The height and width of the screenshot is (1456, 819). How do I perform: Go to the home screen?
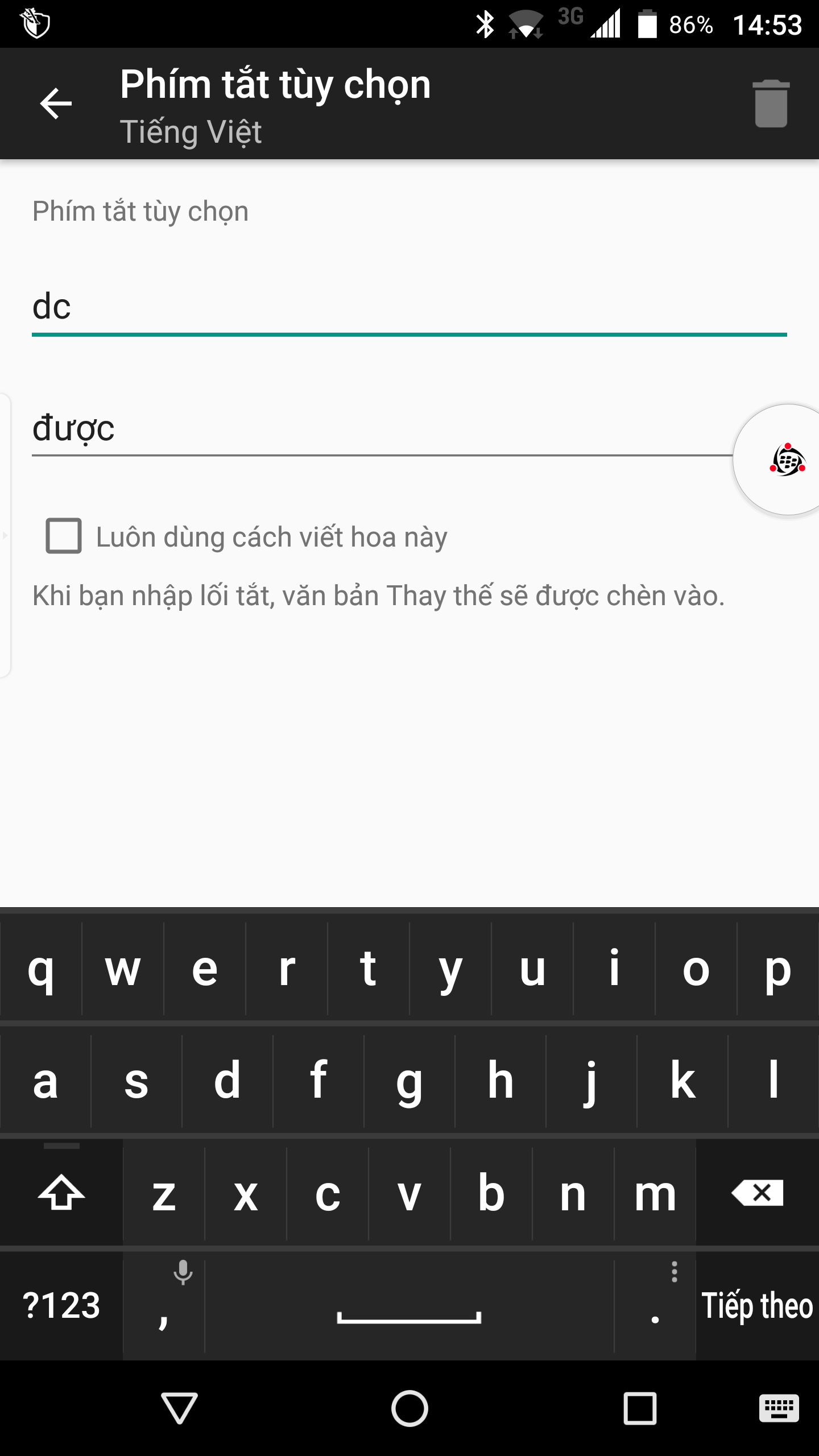pos(409,1408)
